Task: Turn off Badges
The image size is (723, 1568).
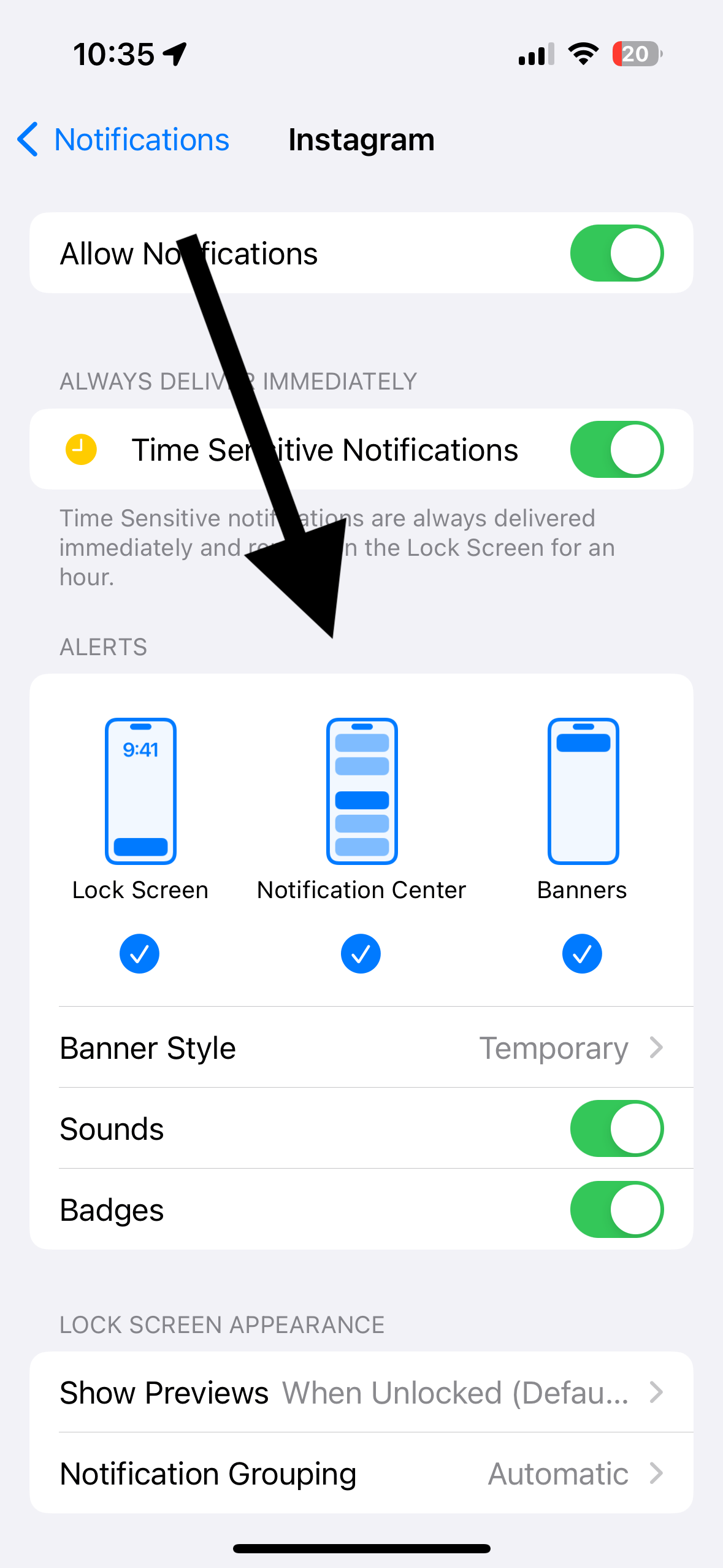Action: point(616,1210)
